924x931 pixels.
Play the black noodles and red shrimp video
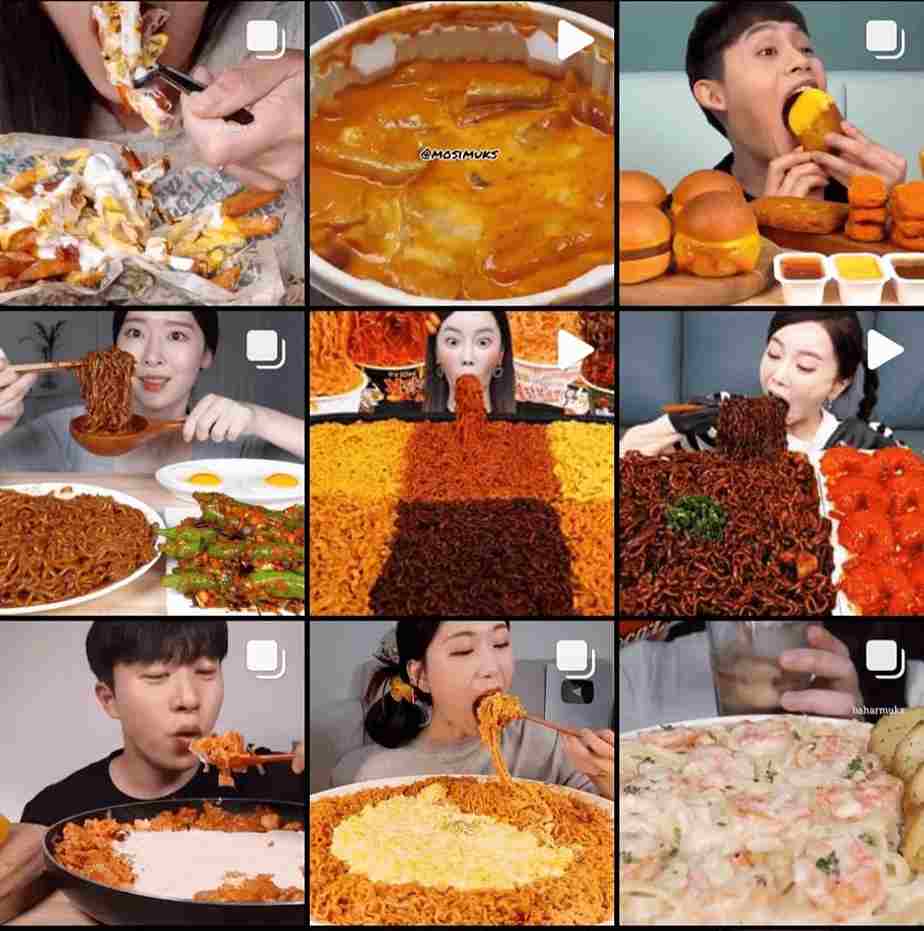771,462
